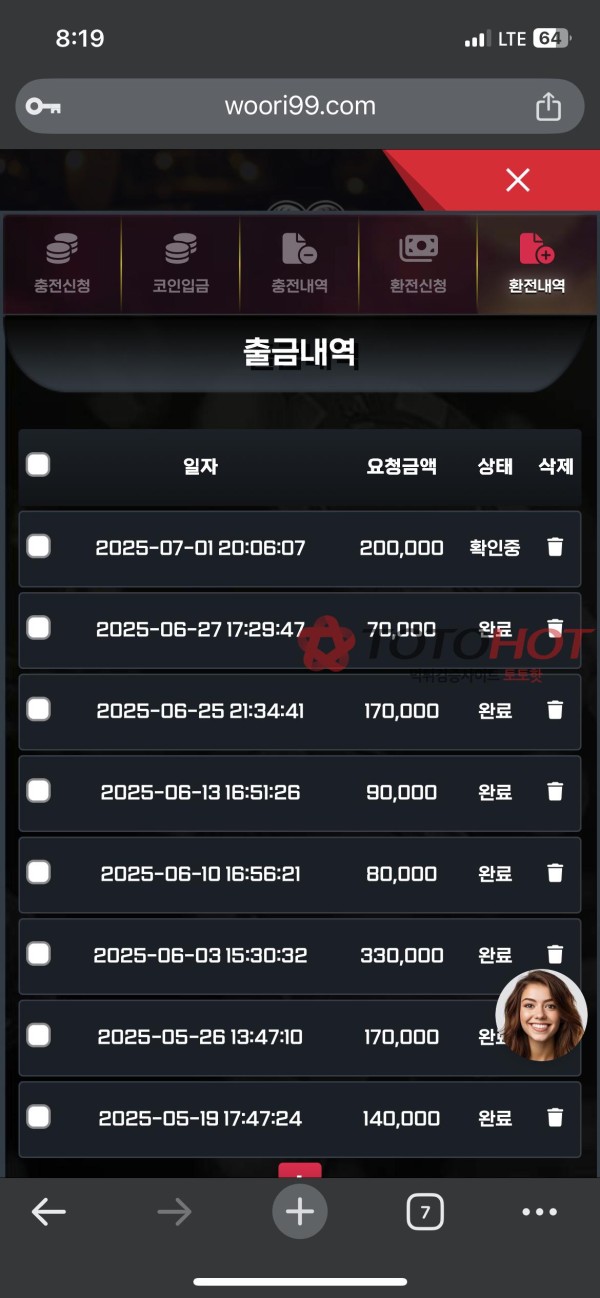This screenshot has width=600, height=1298.
Task: Remove the 2025-06-10 16:56:21 entry via trash icon
Action: click(555, 873)
